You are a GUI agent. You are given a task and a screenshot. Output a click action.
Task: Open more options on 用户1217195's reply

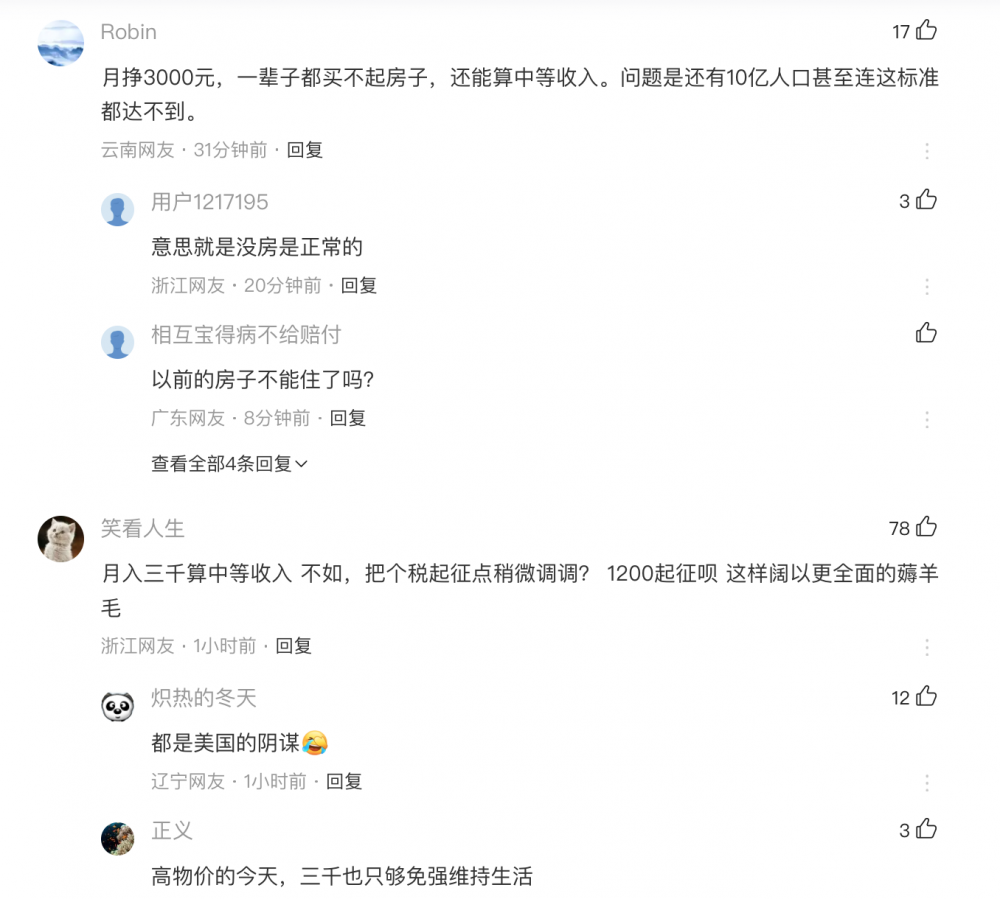tap(927, 286)
